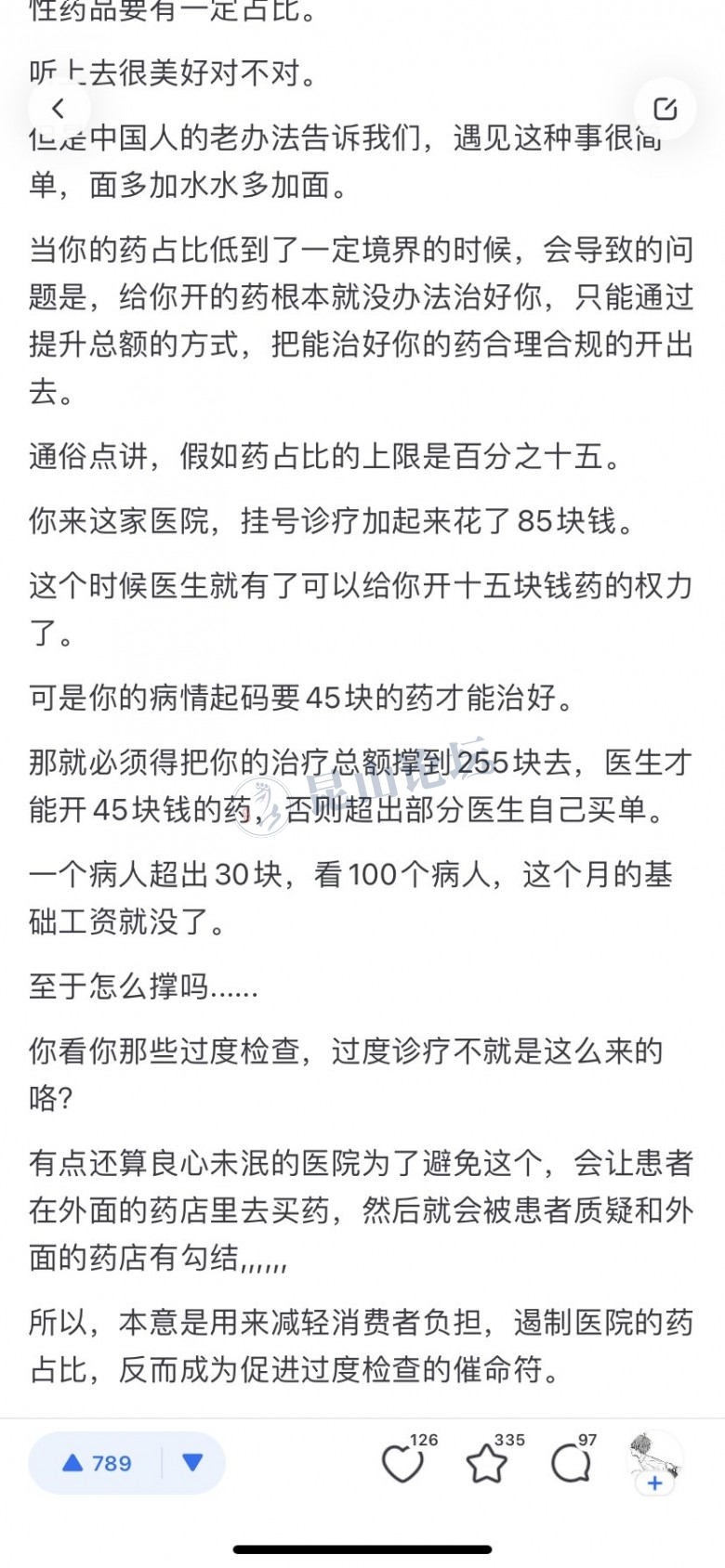Go back using the floating back arrow
This screenshot has width=725, height=1568.
point(59,109)
